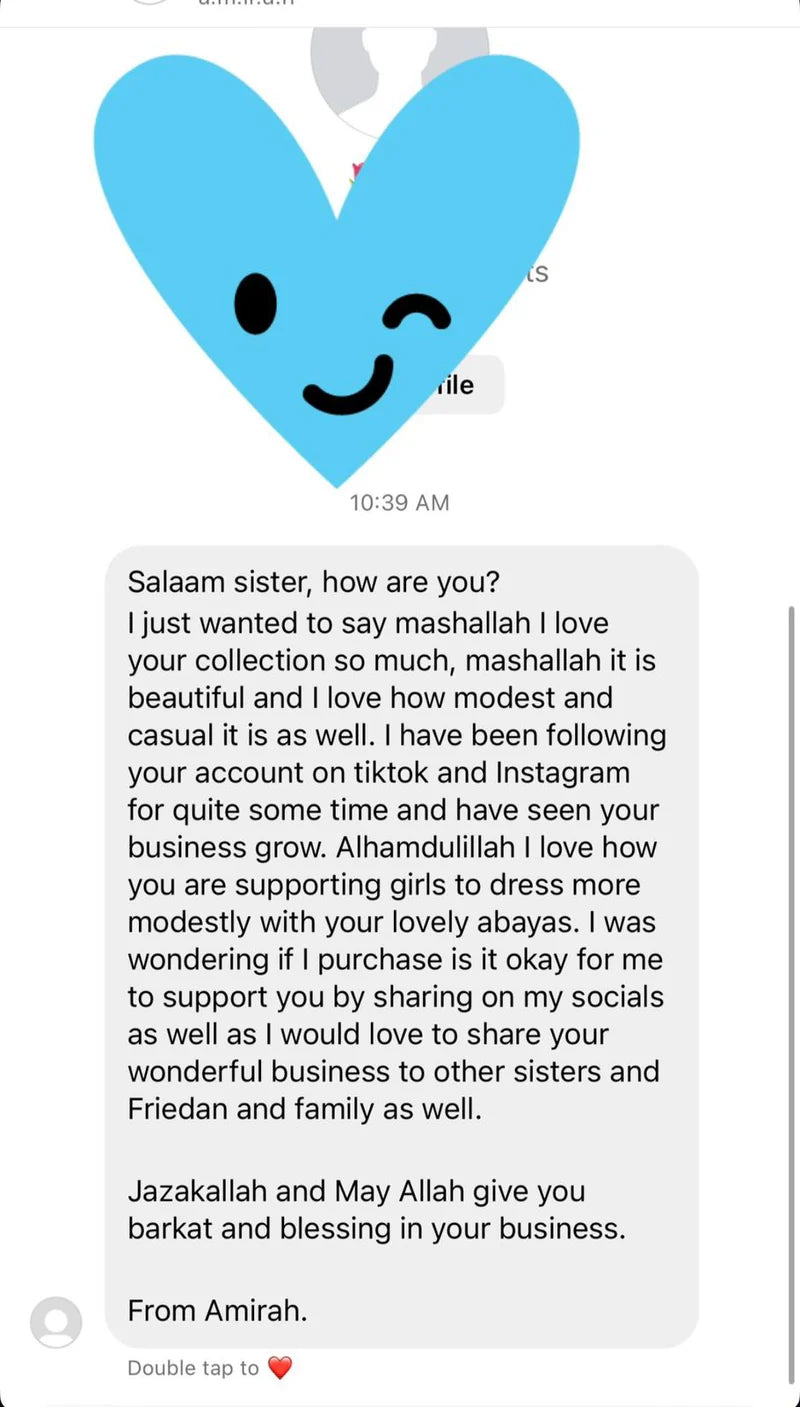
Task: Tap the partly hidden View profile button
Action: 467,385
